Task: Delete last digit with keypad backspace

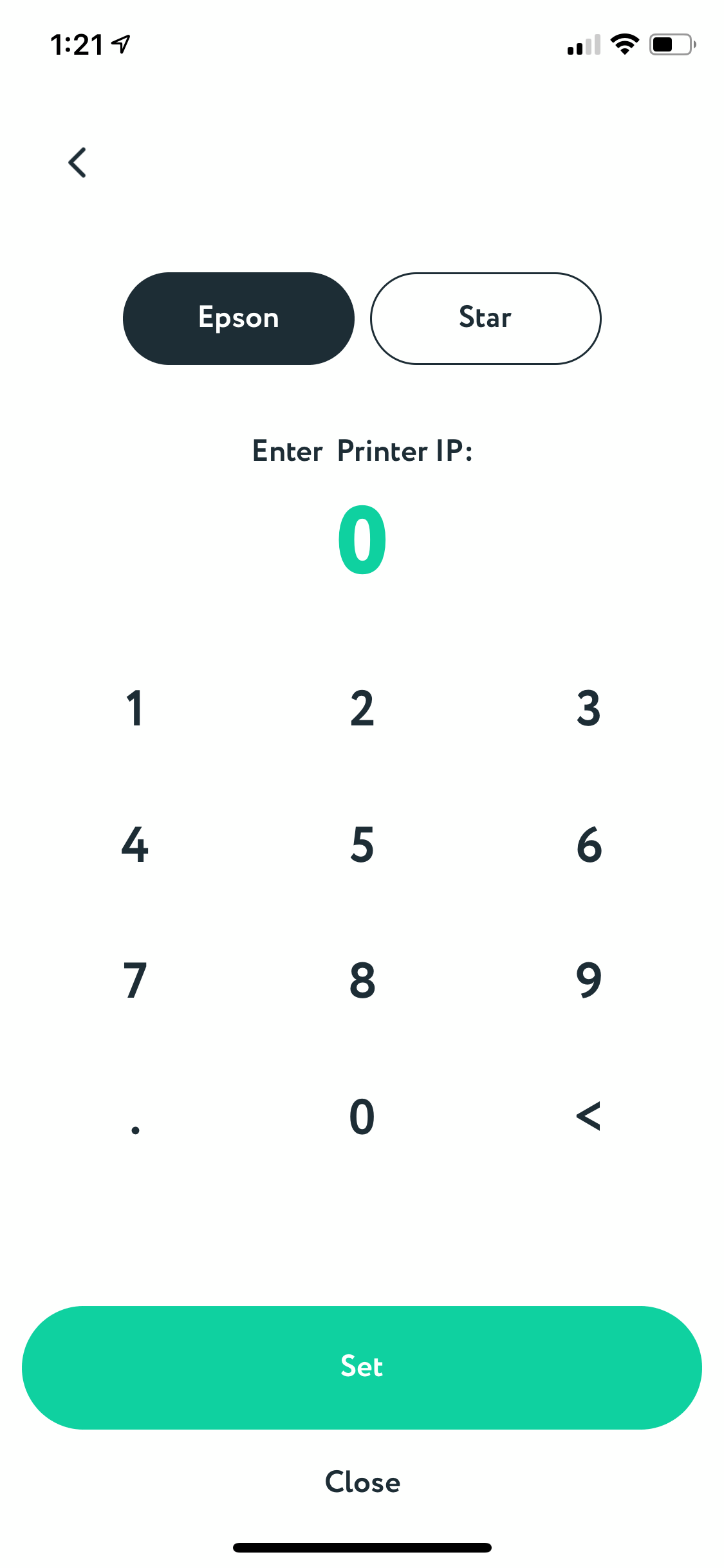Action: click(x=588, y=1117)
